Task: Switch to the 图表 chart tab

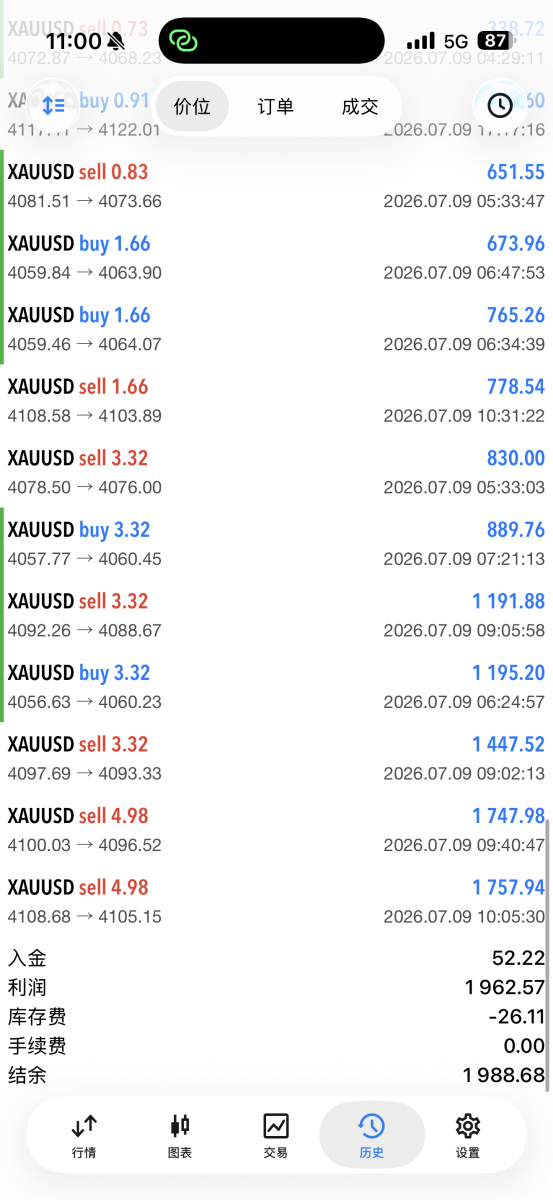Action: pyautogui.click(x=180, y=1136)
